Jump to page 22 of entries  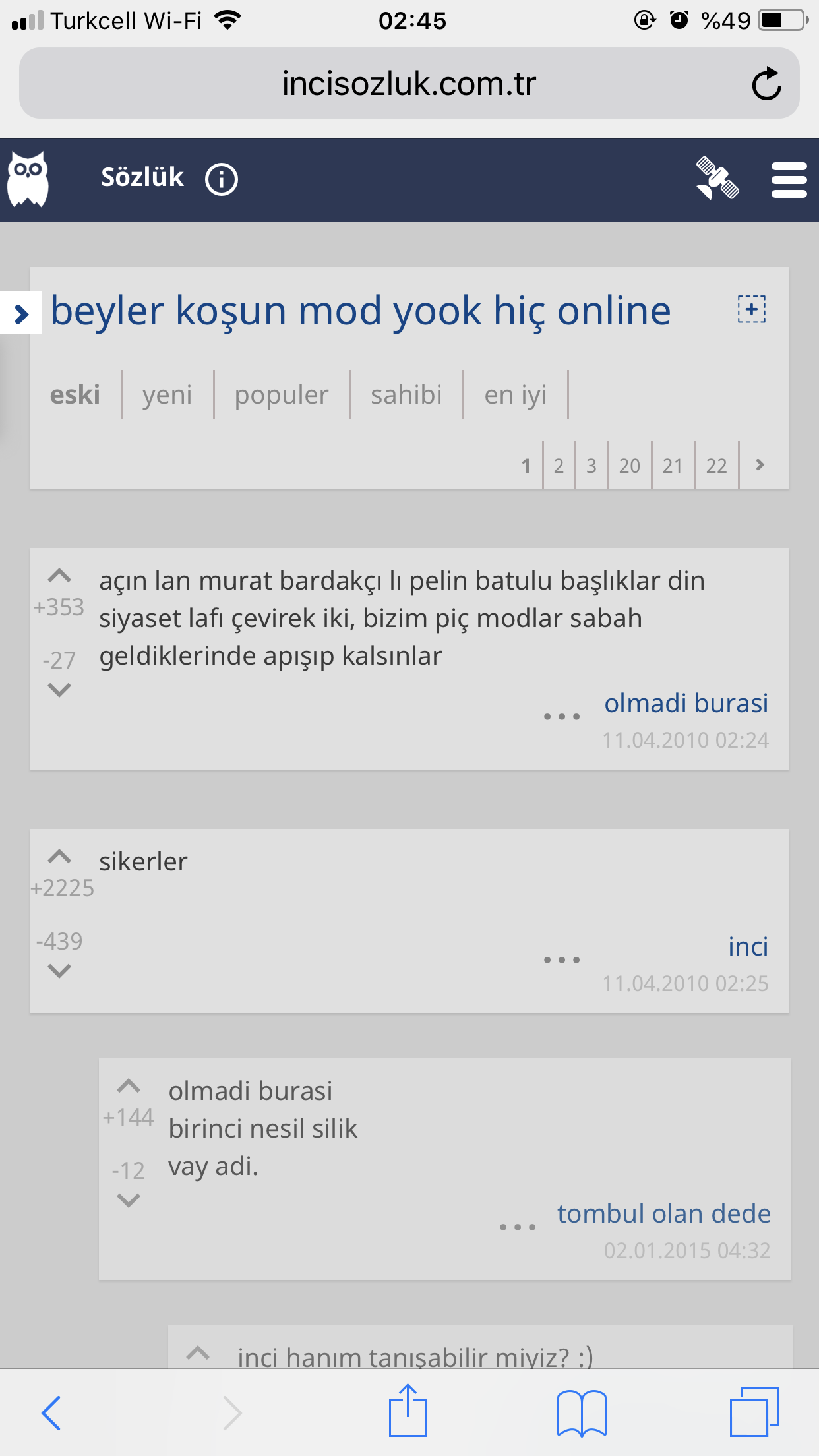click(x=716, y=466)
